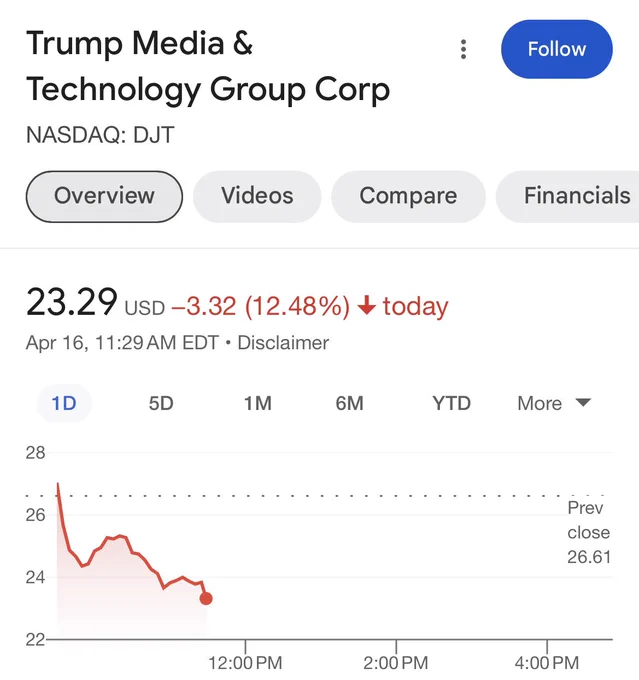The width and height of the screenshot is (639, 680).
Task: Expand the More time ranges dropdown
Action: [x=554, y=403]
